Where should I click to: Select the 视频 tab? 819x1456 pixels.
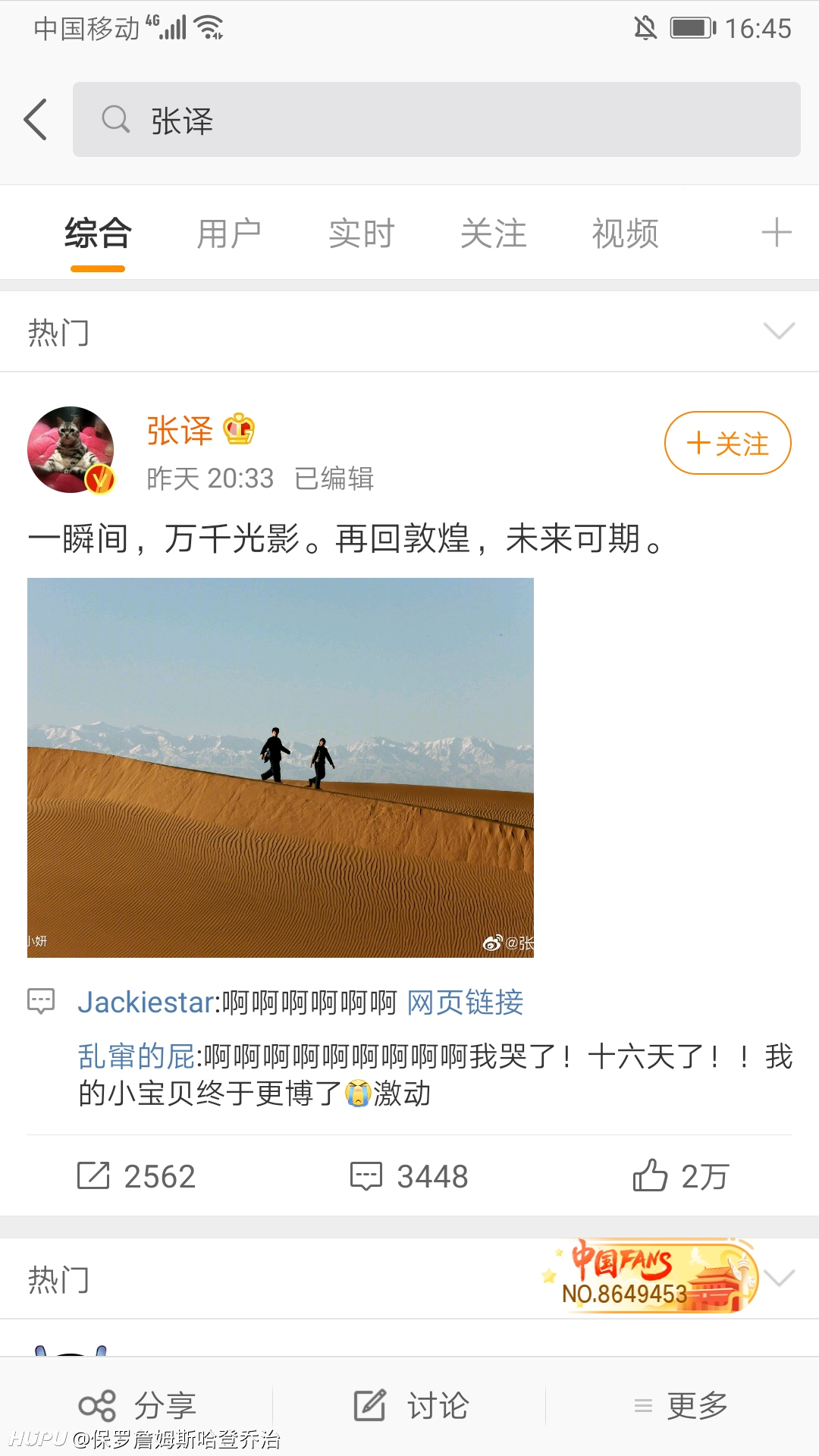(625, 233)
